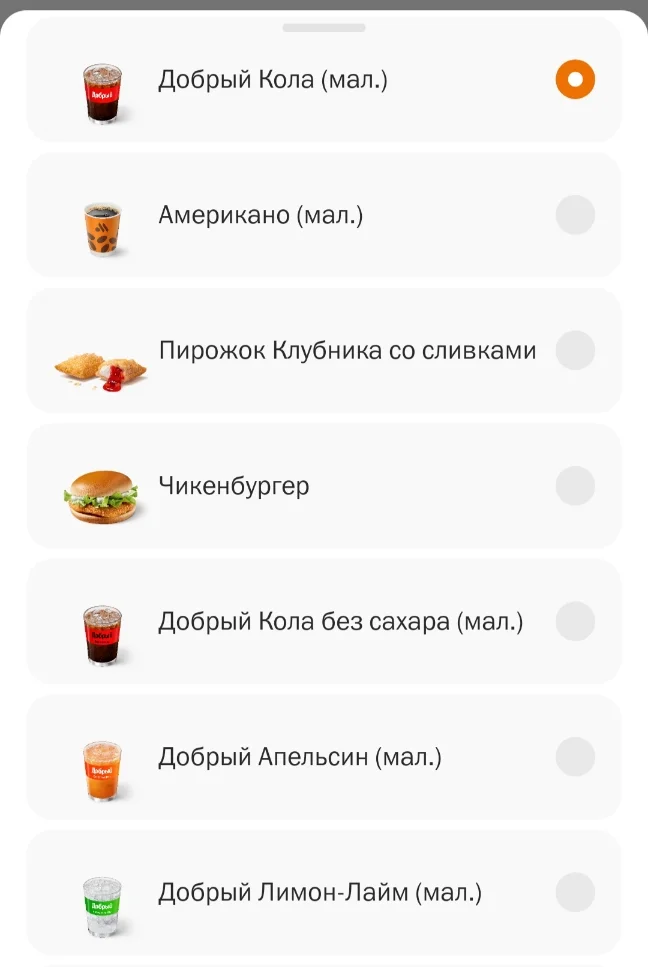Tap the bottom sheet drag handle
This screenshot has width=648, height=967.
tap(324, 28)
